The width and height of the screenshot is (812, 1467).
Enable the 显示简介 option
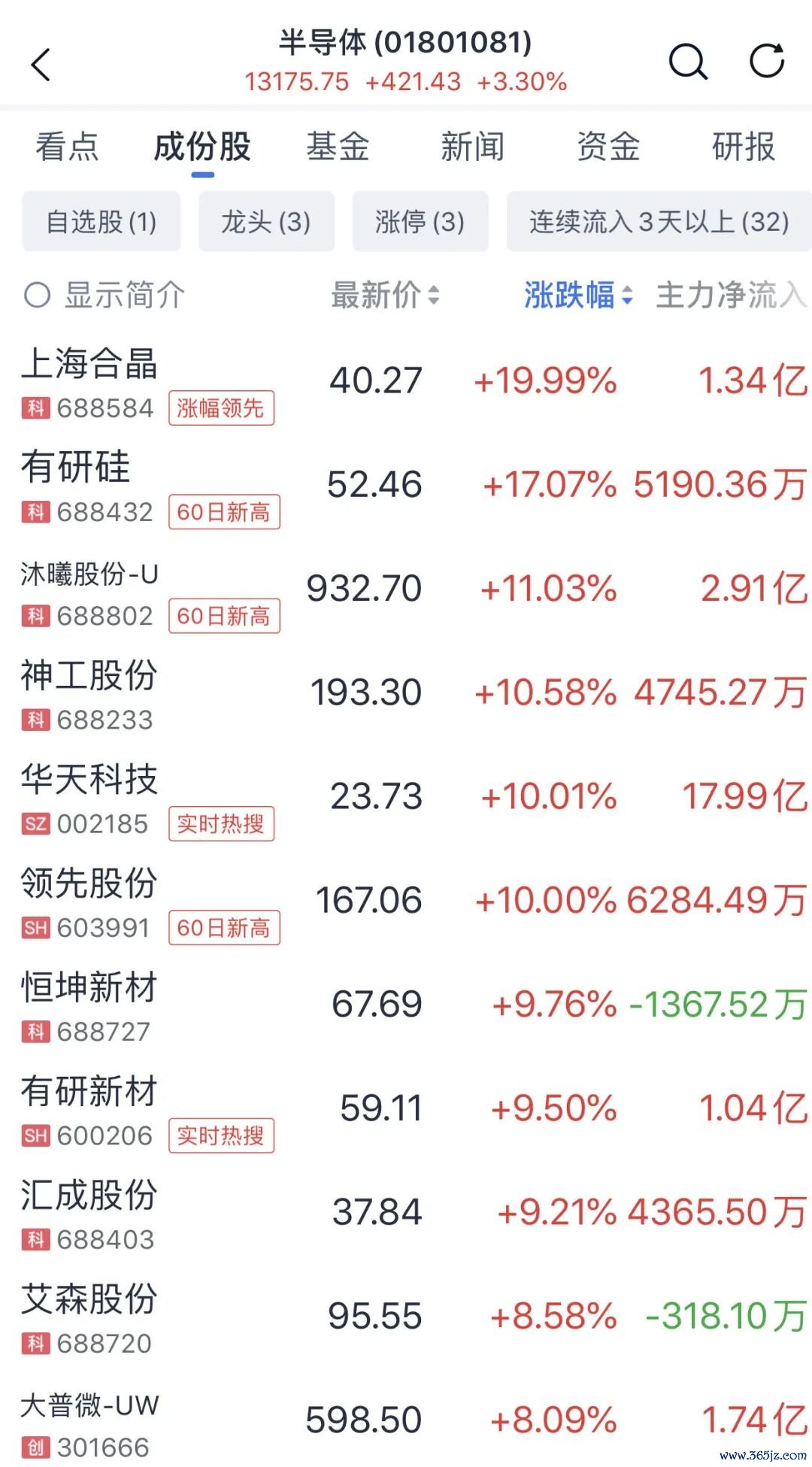click(x=104, y=295)
